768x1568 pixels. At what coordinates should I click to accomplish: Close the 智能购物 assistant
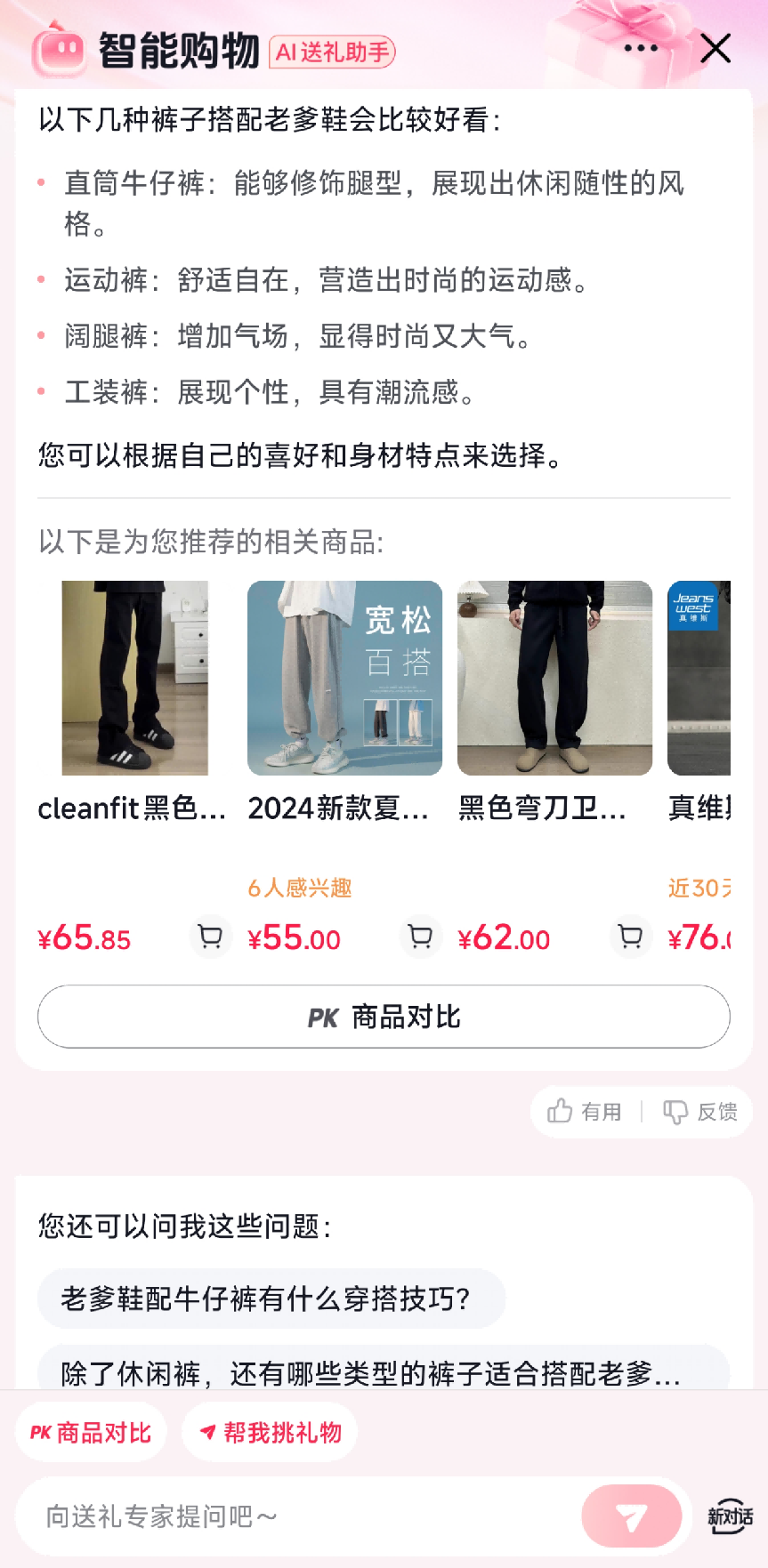tap(715, 49)
